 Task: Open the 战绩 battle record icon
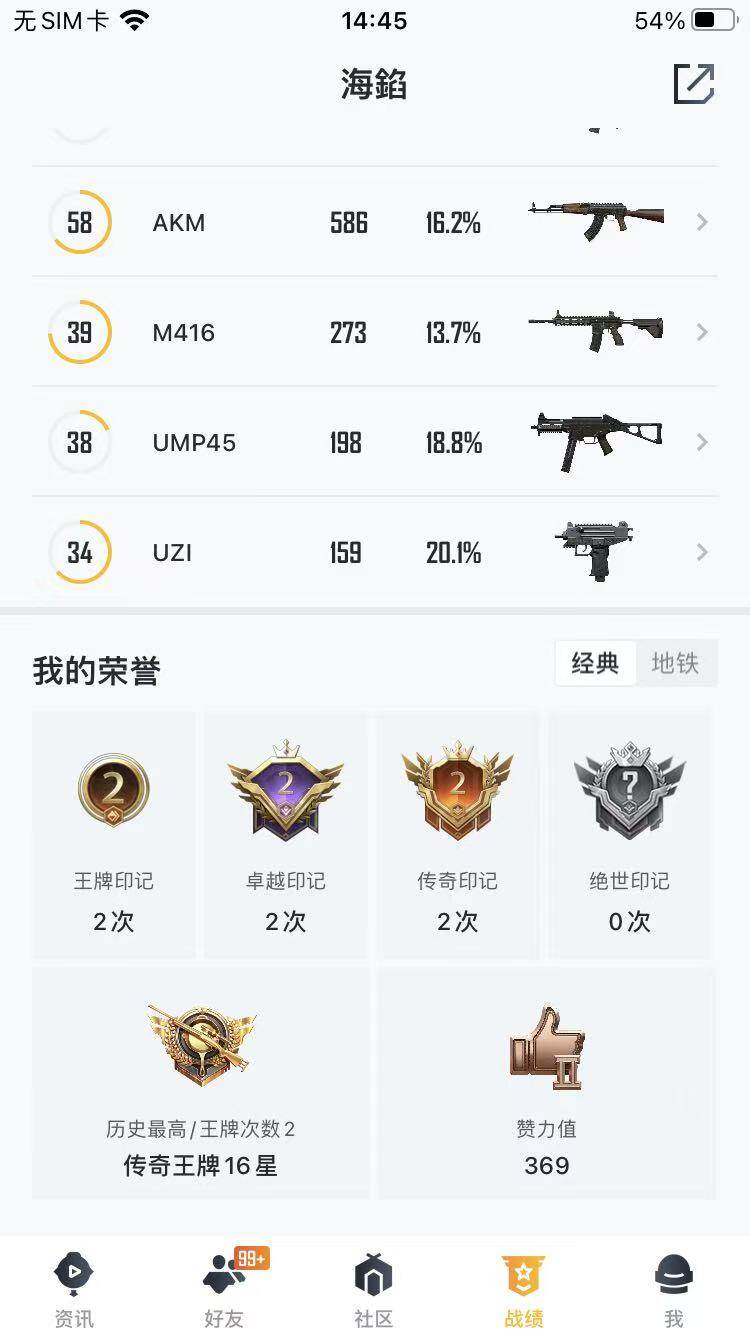click(x=524, y=1273)
